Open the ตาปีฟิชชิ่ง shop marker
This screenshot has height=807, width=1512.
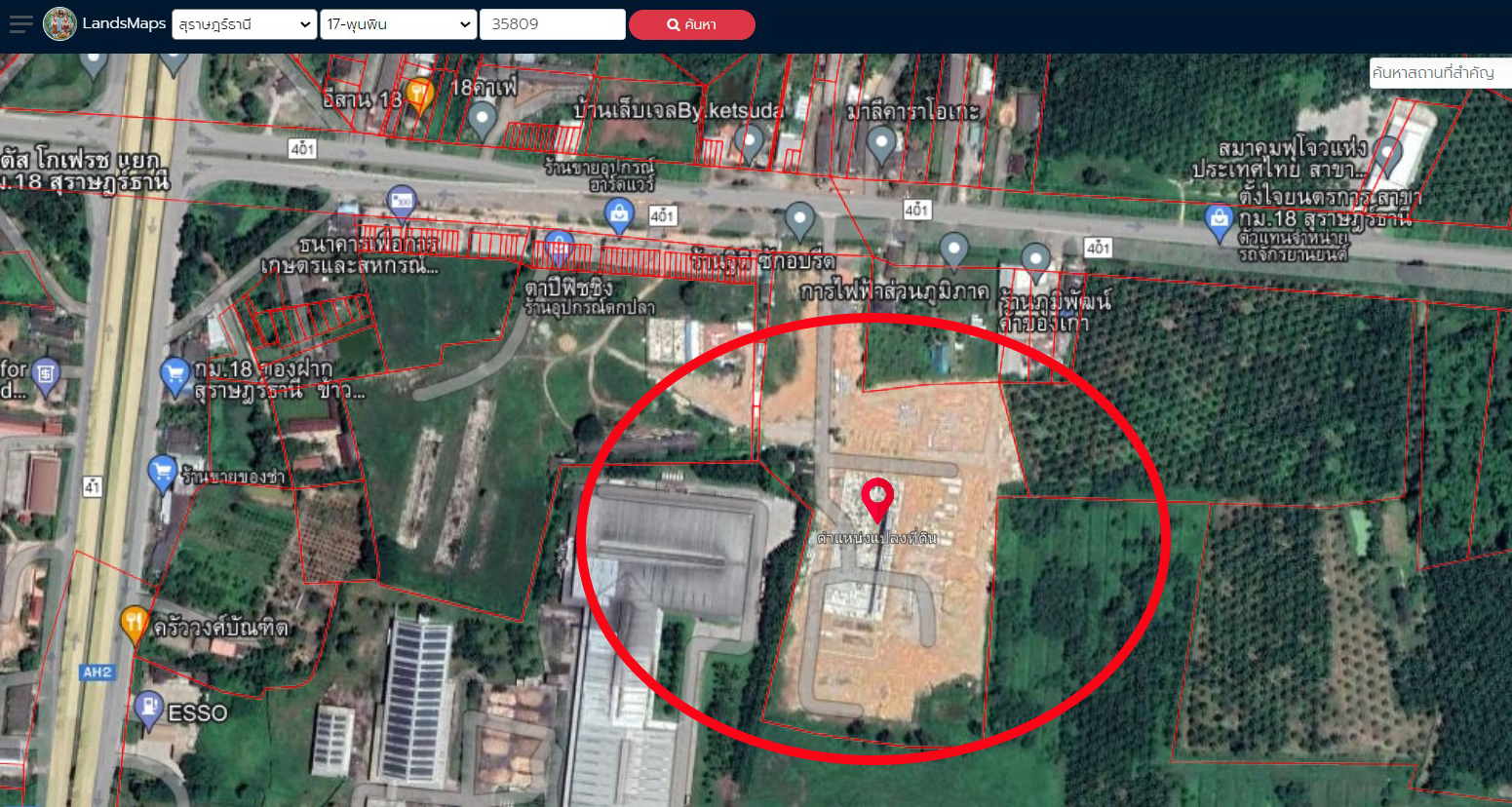click(x=559, y=249)
